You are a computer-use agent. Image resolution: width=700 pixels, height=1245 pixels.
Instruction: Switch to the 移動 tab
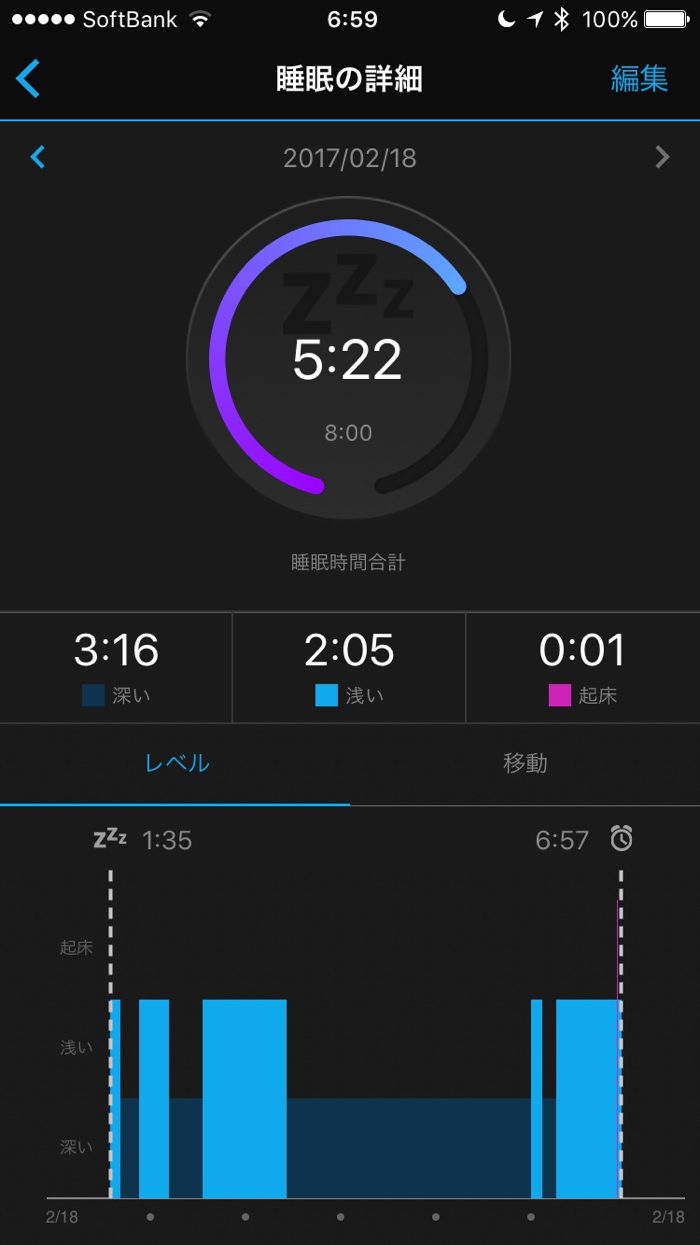[x=525, y=763]
